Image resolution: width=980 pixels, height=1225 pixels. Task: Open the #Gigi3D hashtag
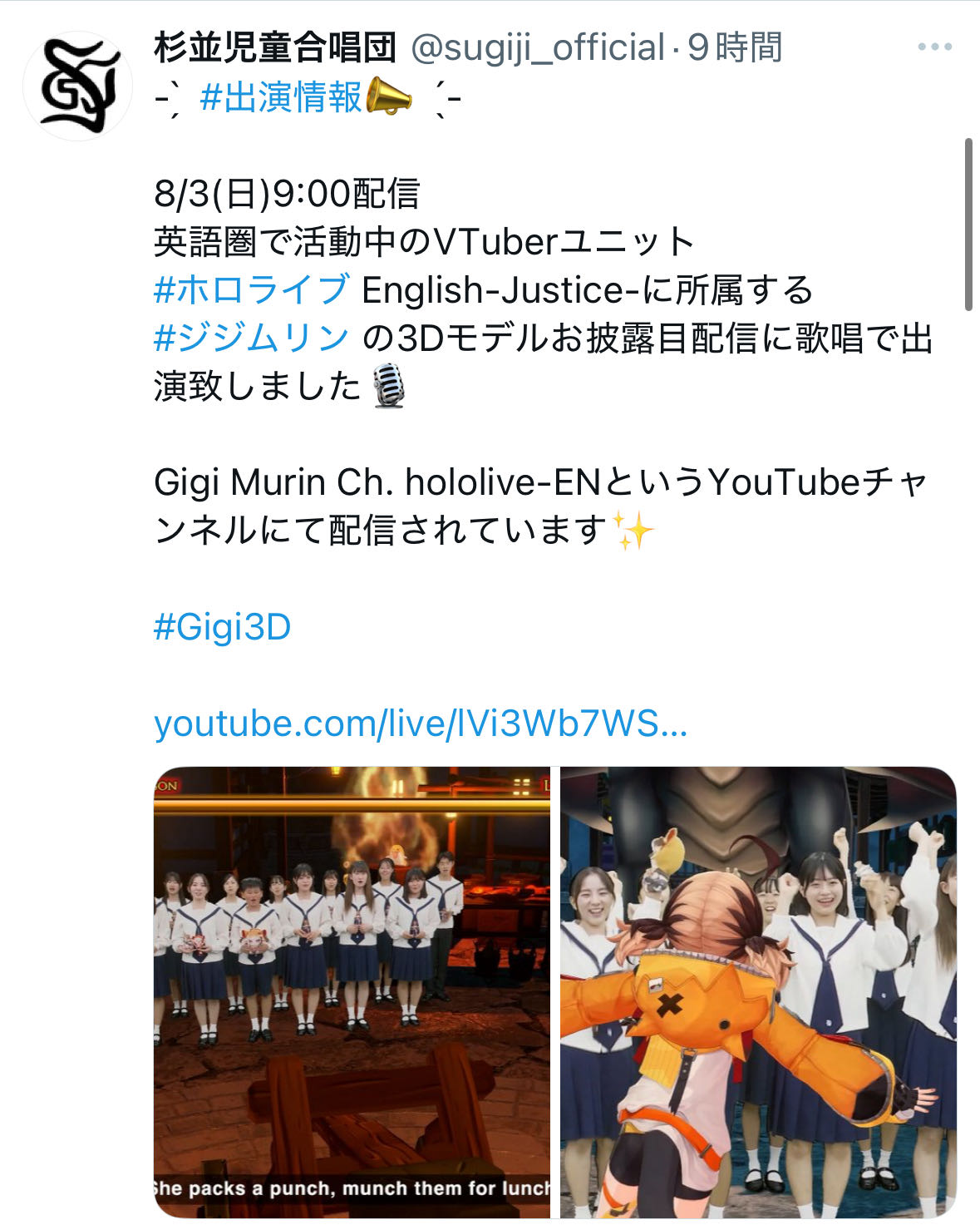(223, 627)
